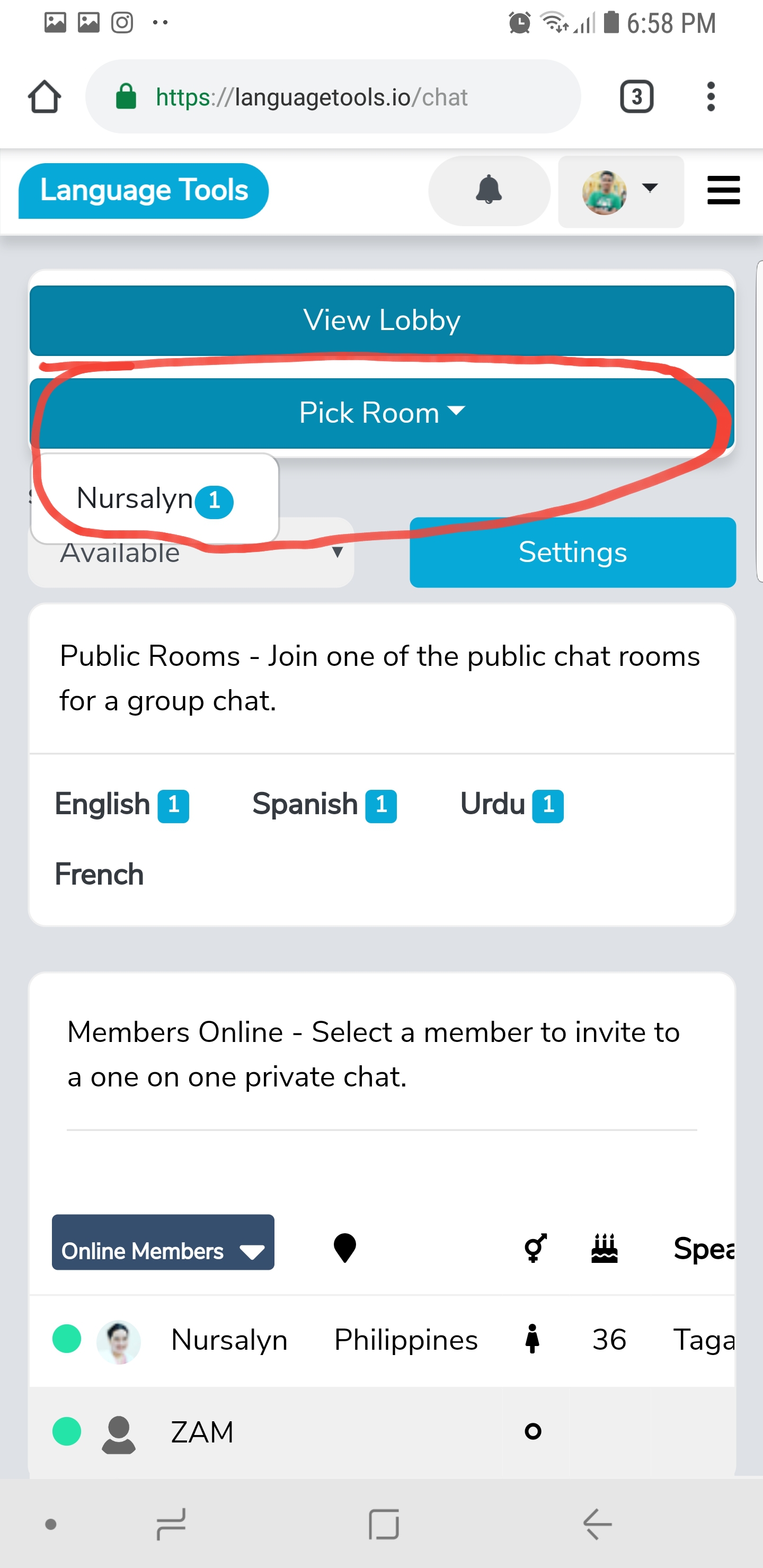Invite Nursalyn from the members list
The image size is (763, 1568).
[x=229, y=1340]
